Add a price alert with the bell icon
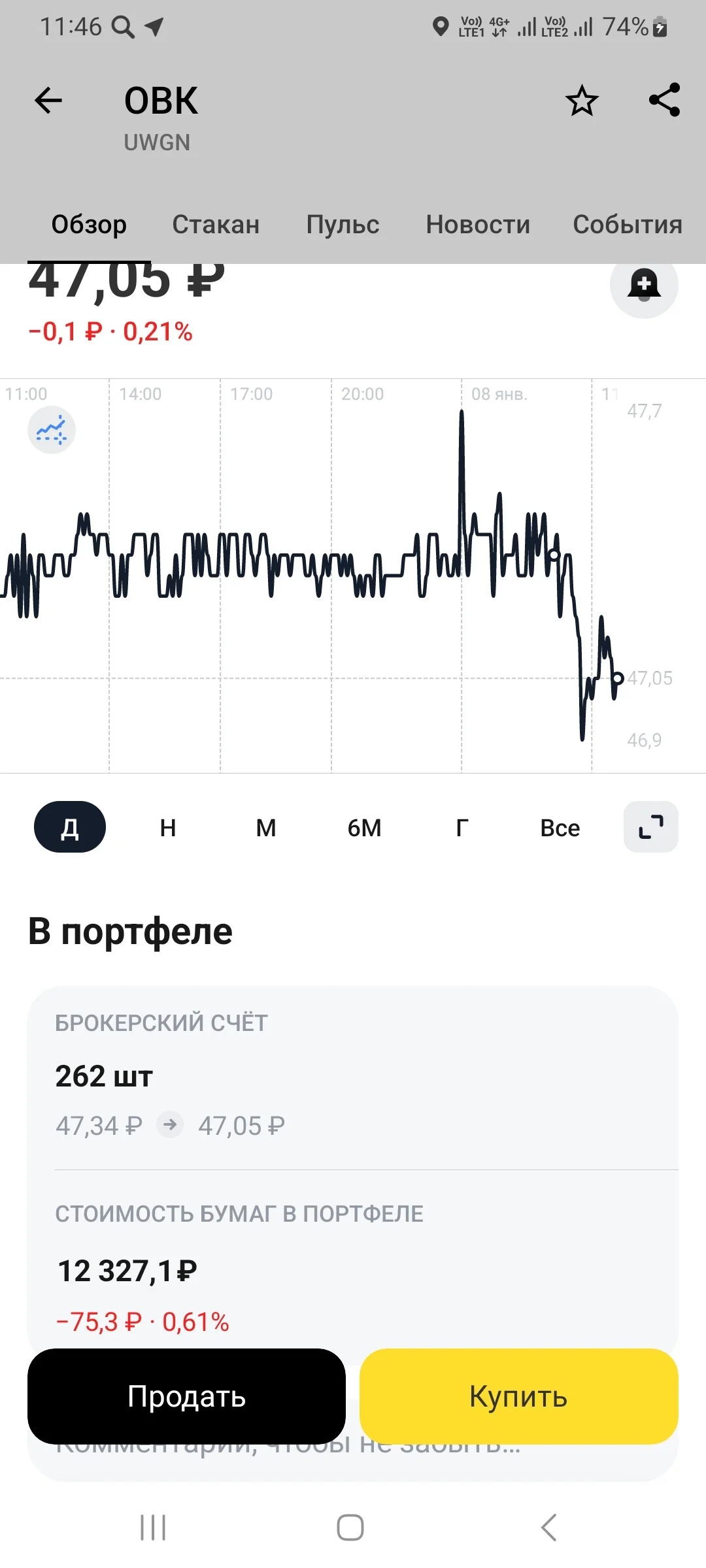The height and width of the screenshot is (1568, 706). (644, 285)
